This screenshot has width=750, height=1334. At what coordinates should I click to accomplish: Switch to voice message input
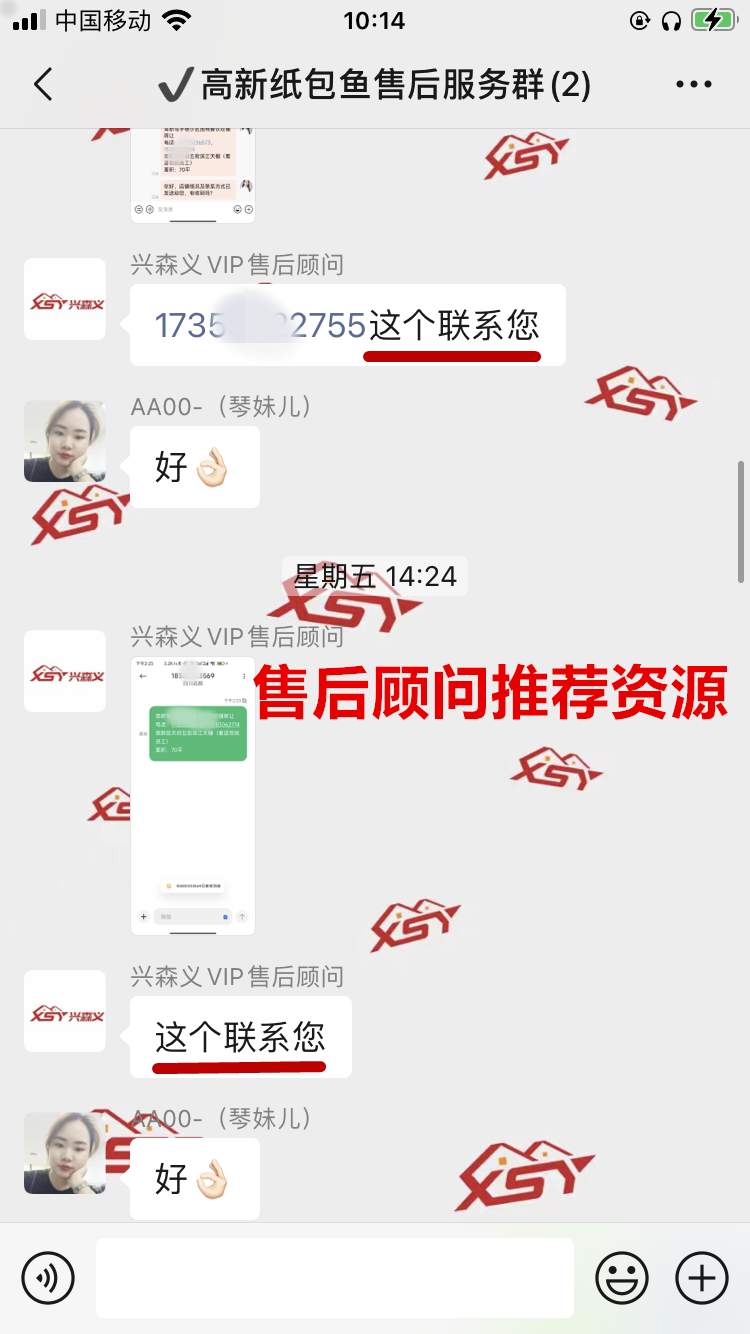coord(48,1277)
